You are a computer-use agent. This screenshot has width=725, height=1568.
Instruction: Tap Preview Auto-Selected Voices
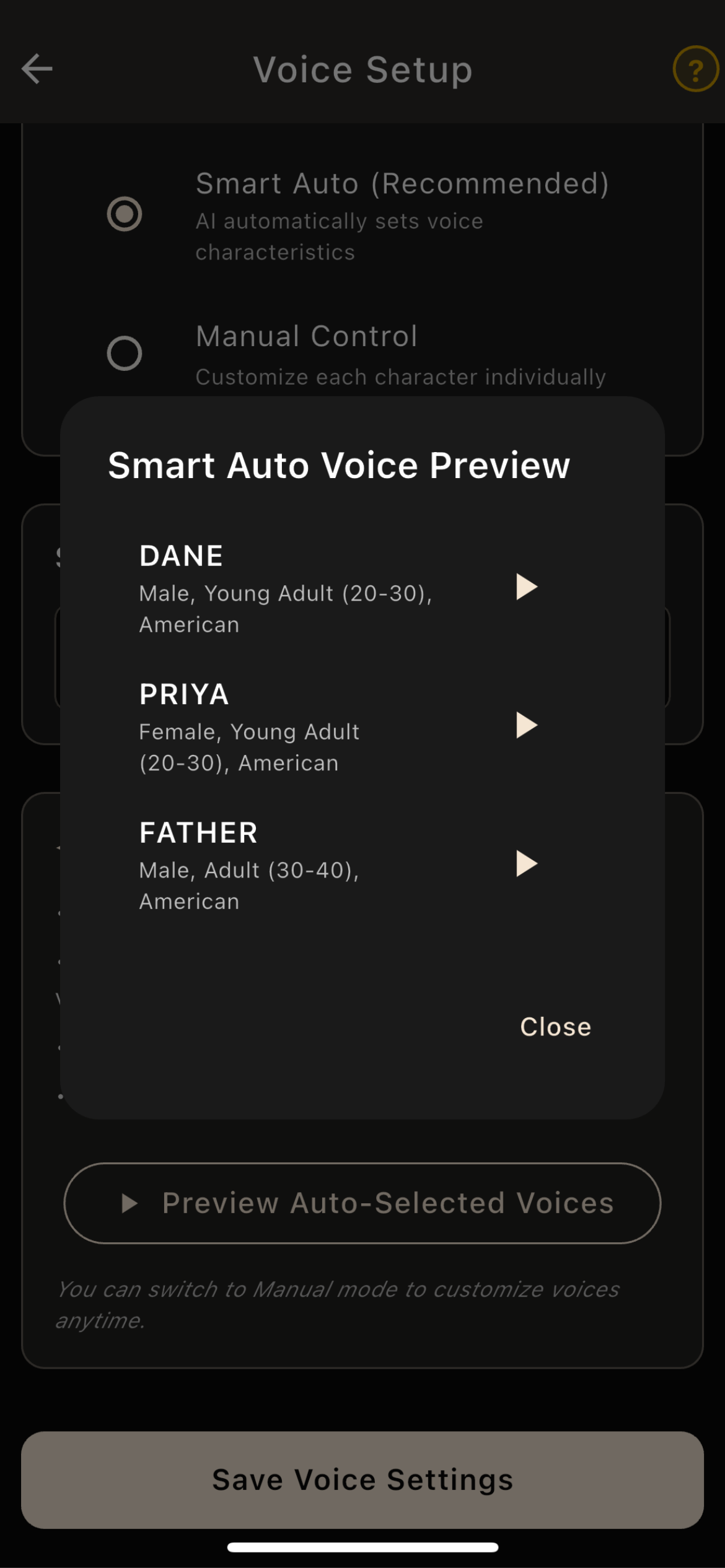pyautogui.click(x=362, y=1202)
